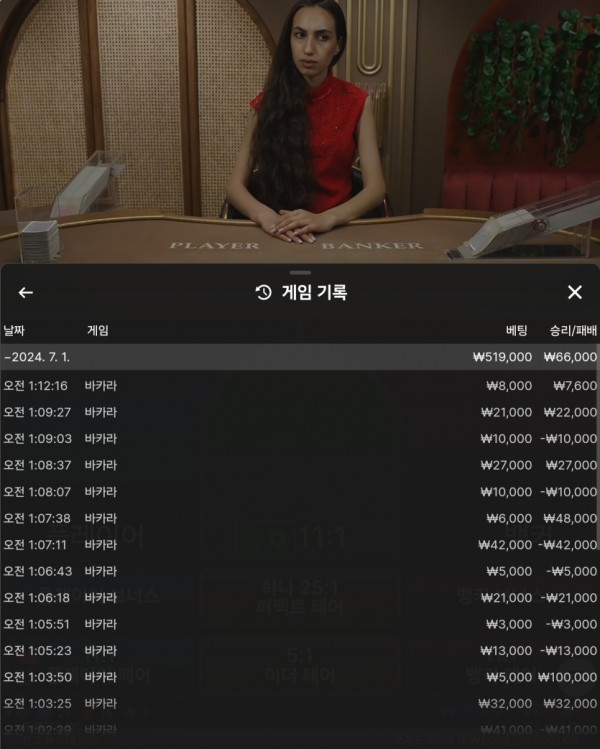Open the 오전 1:08:07 game record
The width and height of the screenshot is (600, 749).
(300, 491)
